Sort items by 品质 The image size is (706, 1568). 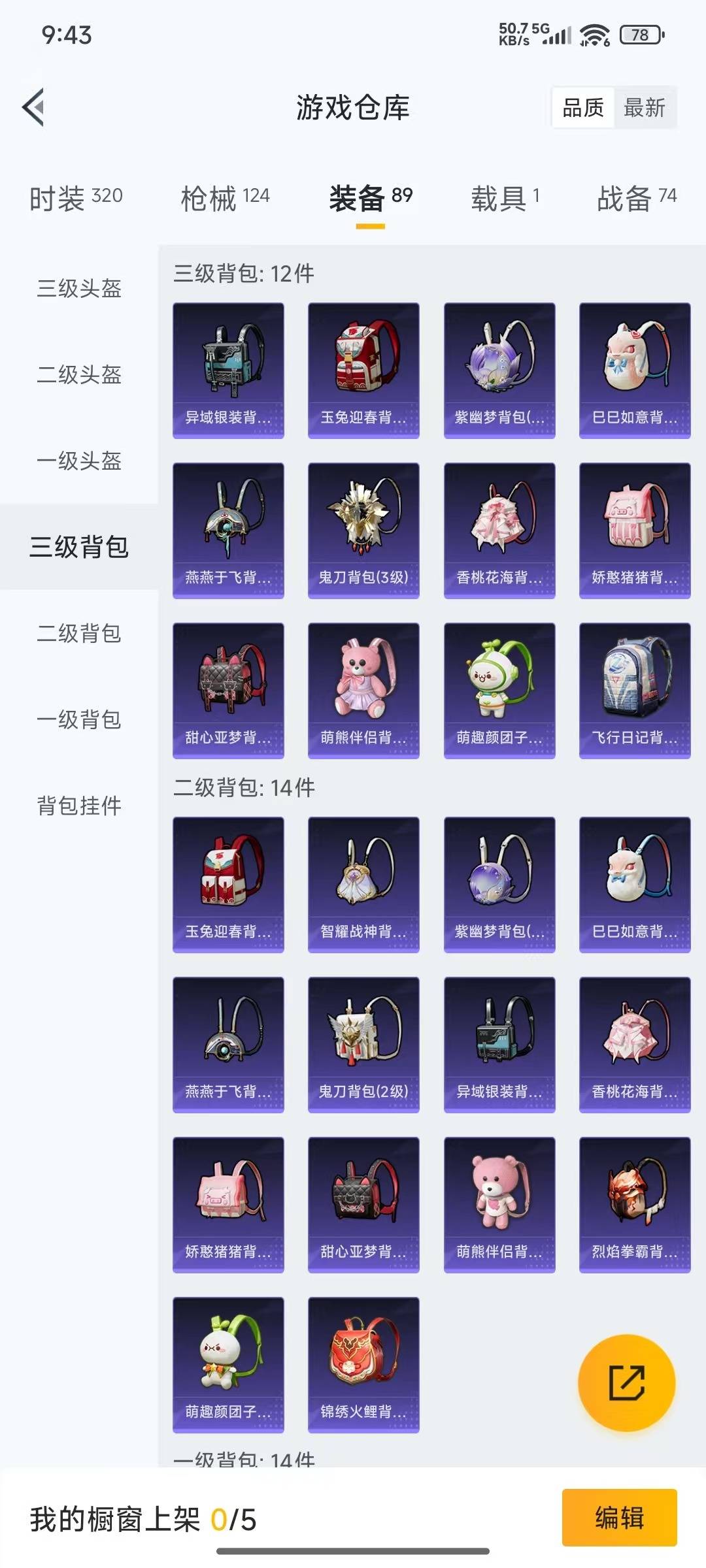(583, 108)
